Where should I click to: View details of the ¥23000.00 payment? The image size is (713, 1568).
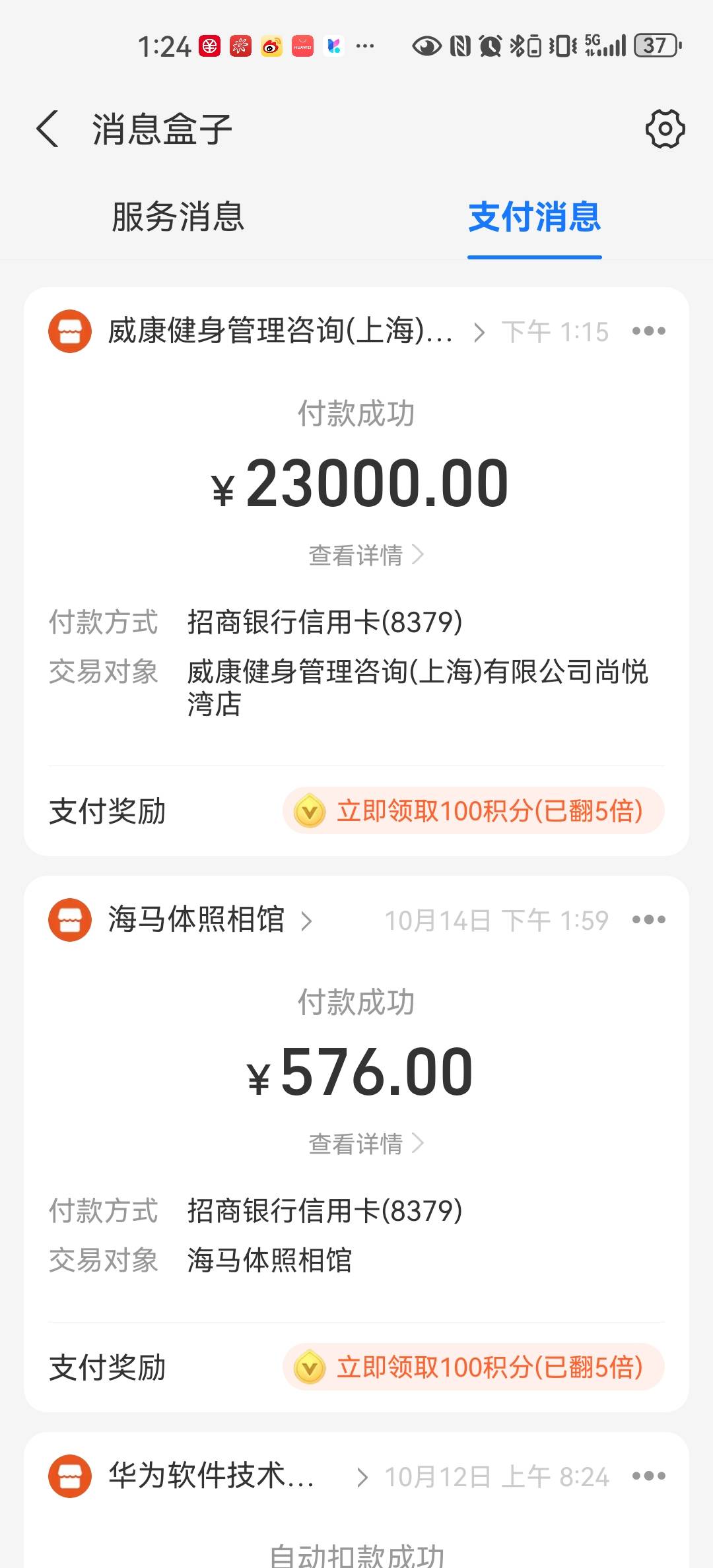366,555
